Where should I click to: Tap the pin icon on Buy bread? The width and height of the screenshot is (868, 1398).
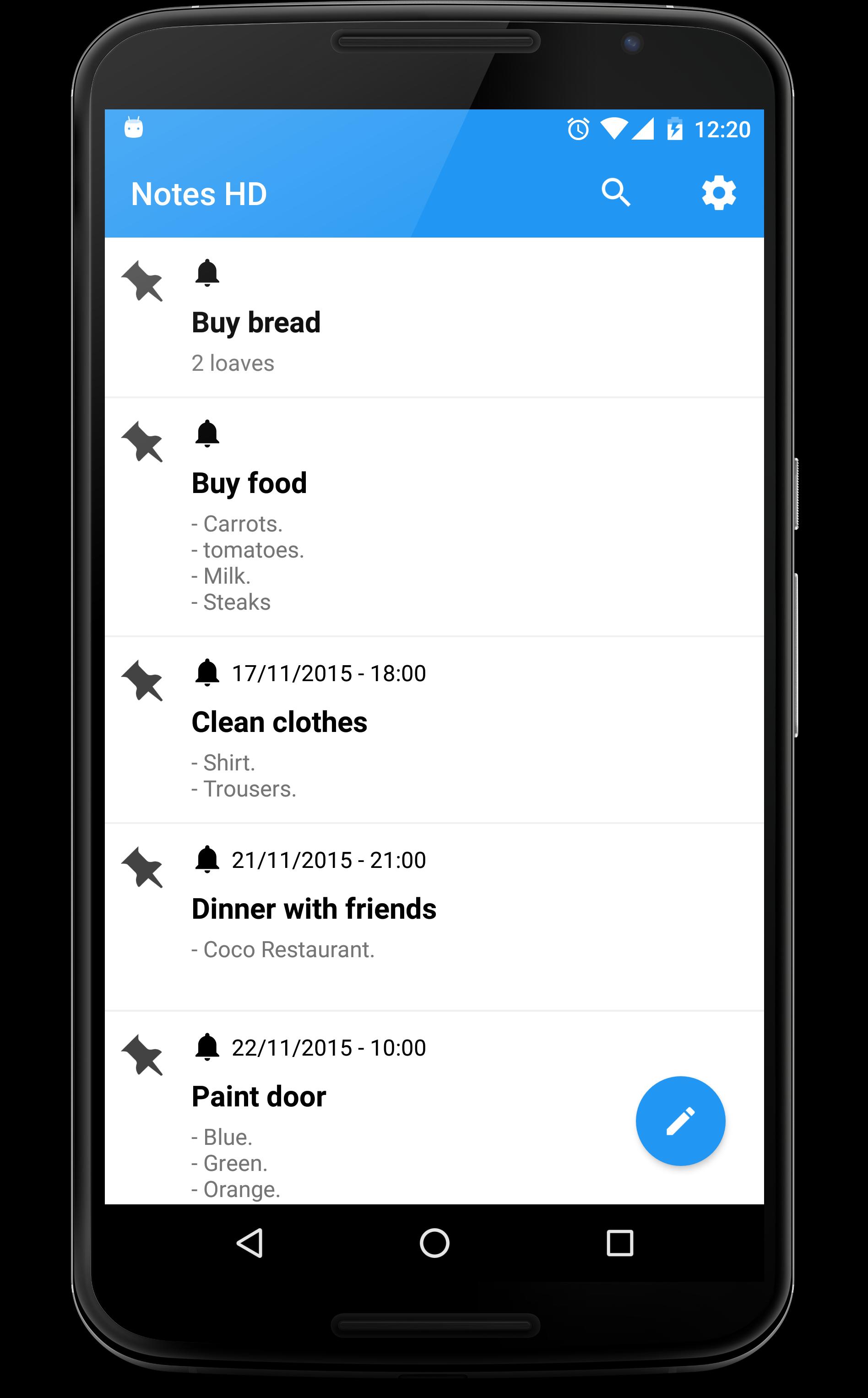tap(142, 281)
